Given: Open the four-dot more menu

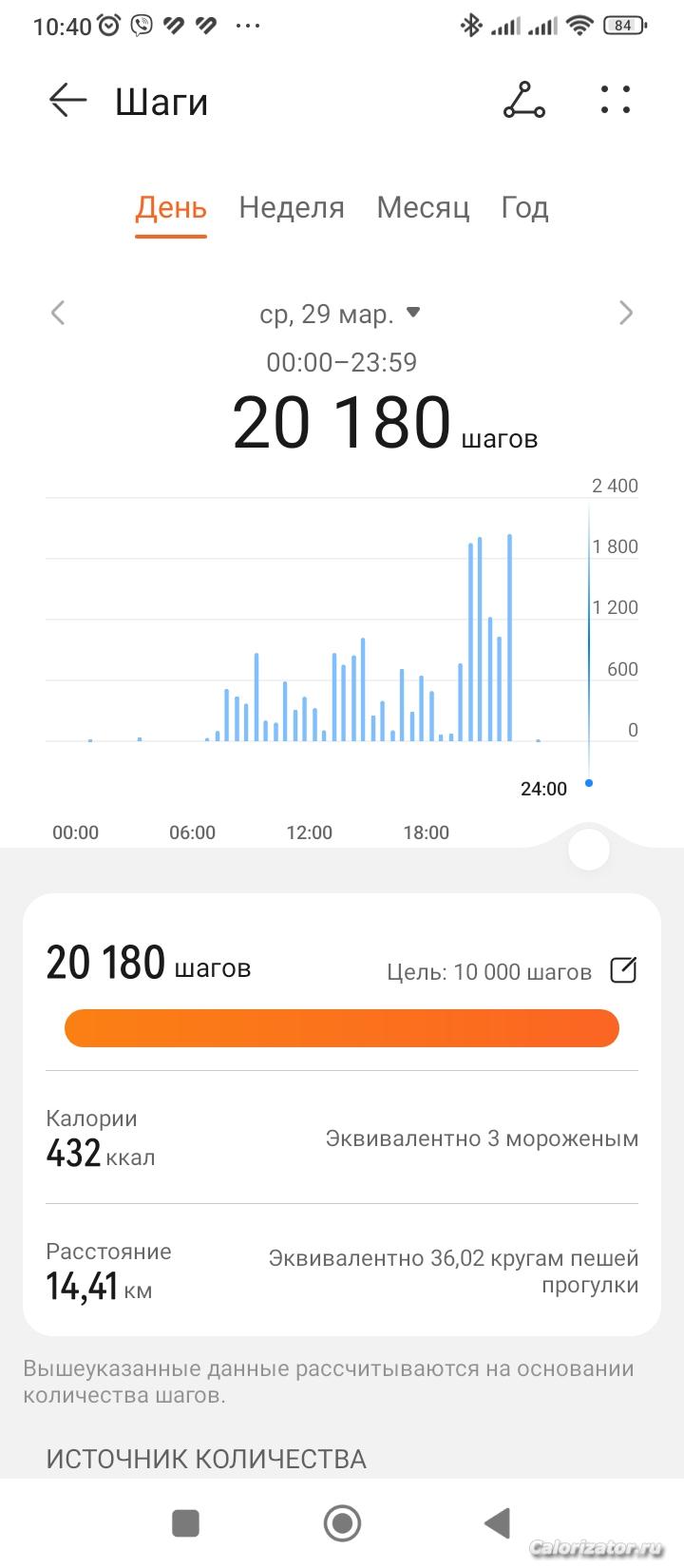Looking at the screenshot, I should click(616, 101).
